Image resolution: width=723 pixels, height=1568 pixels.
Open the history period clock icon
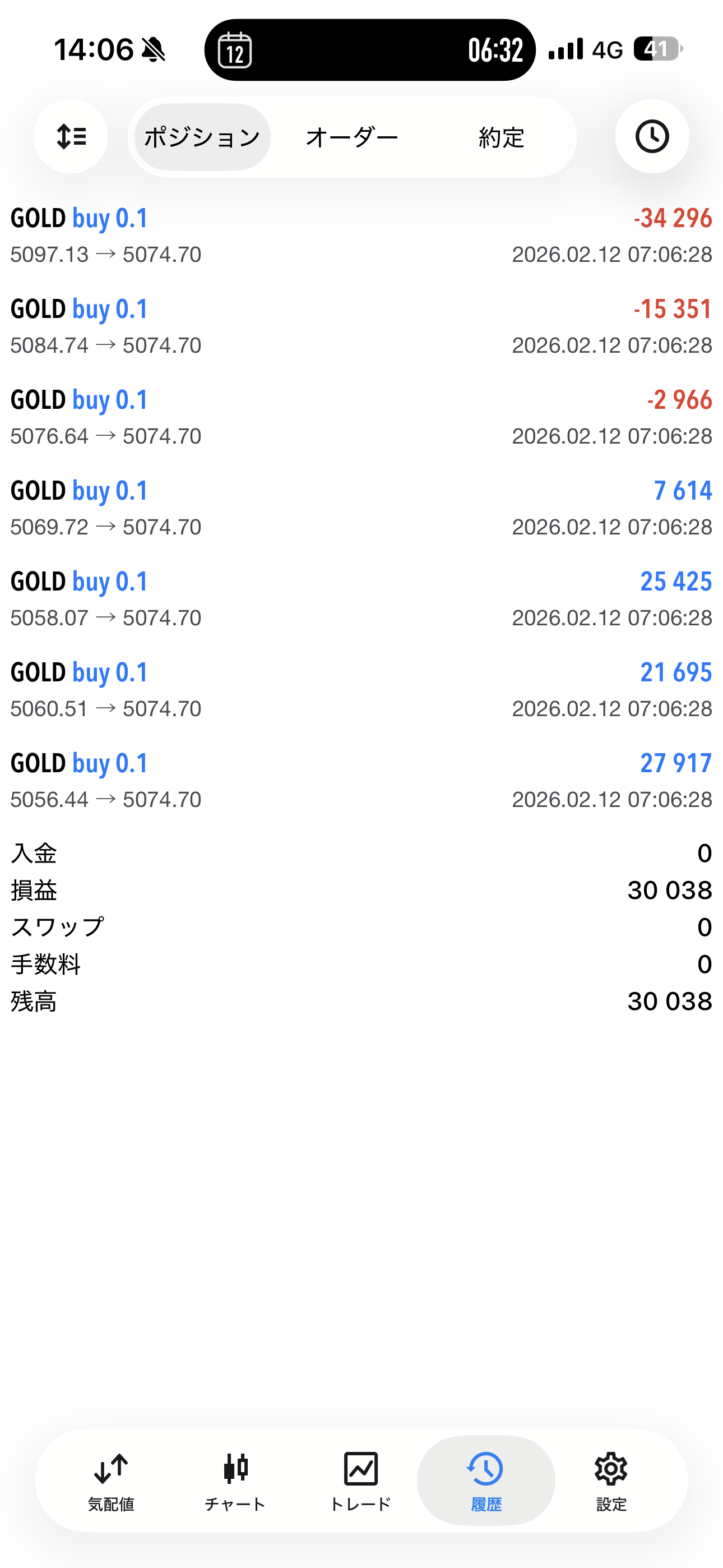(652, 136)
